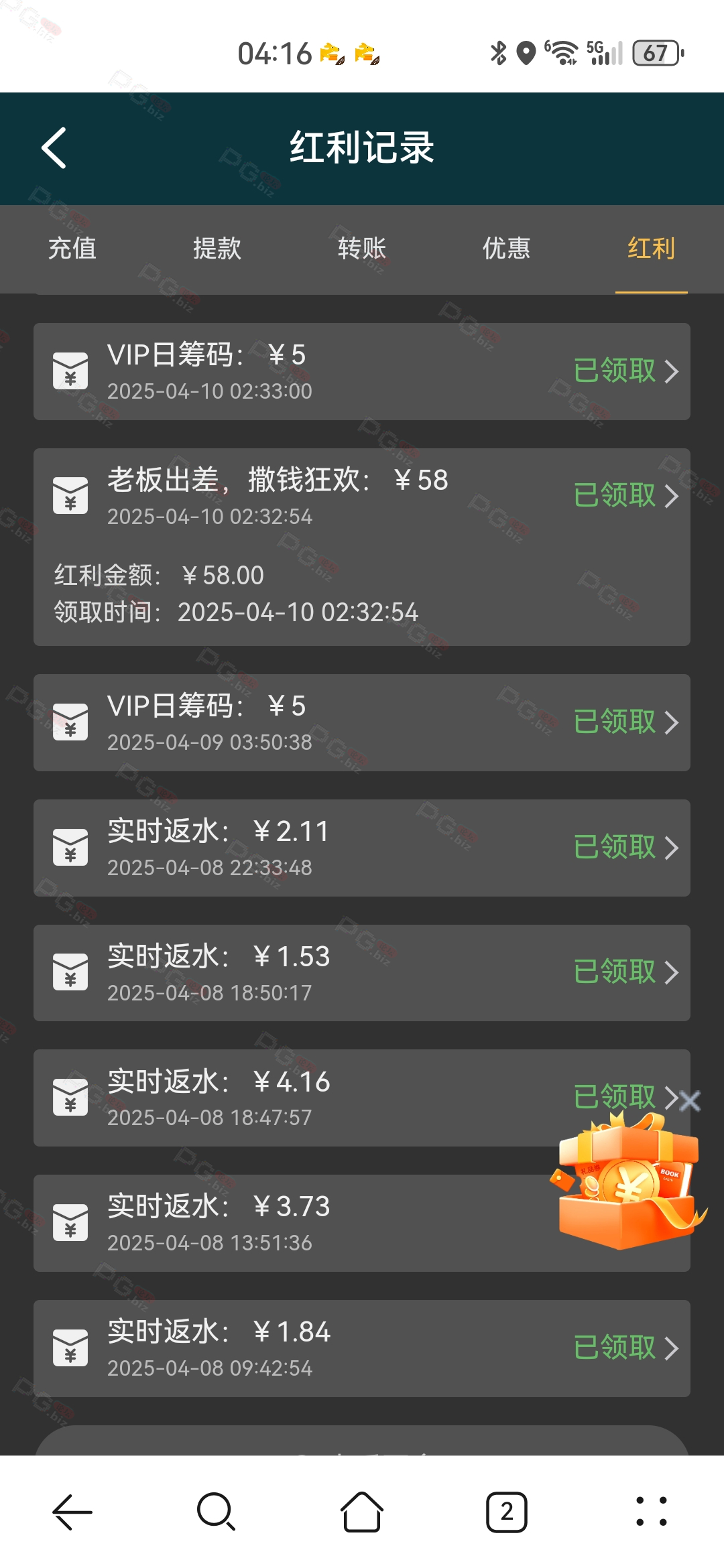Screen dimensions: 724x1568
Task: Dismiss the floating gift box promo
Action: point(689,1100)
